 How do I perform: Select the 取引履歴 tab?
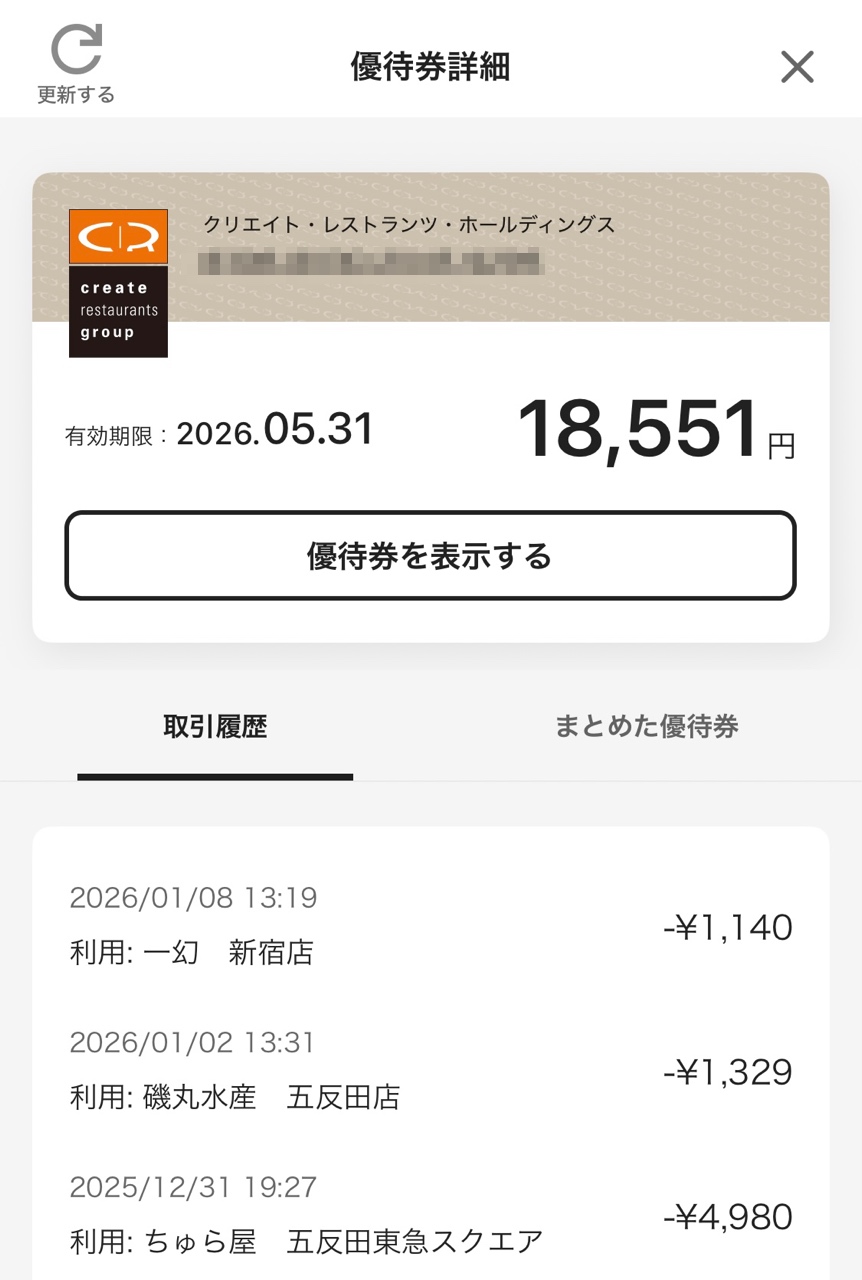[215, 727]
